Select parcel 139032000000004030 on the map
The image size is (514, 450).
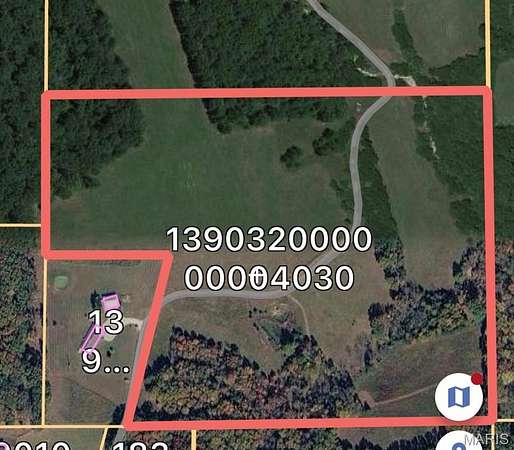[x=269, y=258]
